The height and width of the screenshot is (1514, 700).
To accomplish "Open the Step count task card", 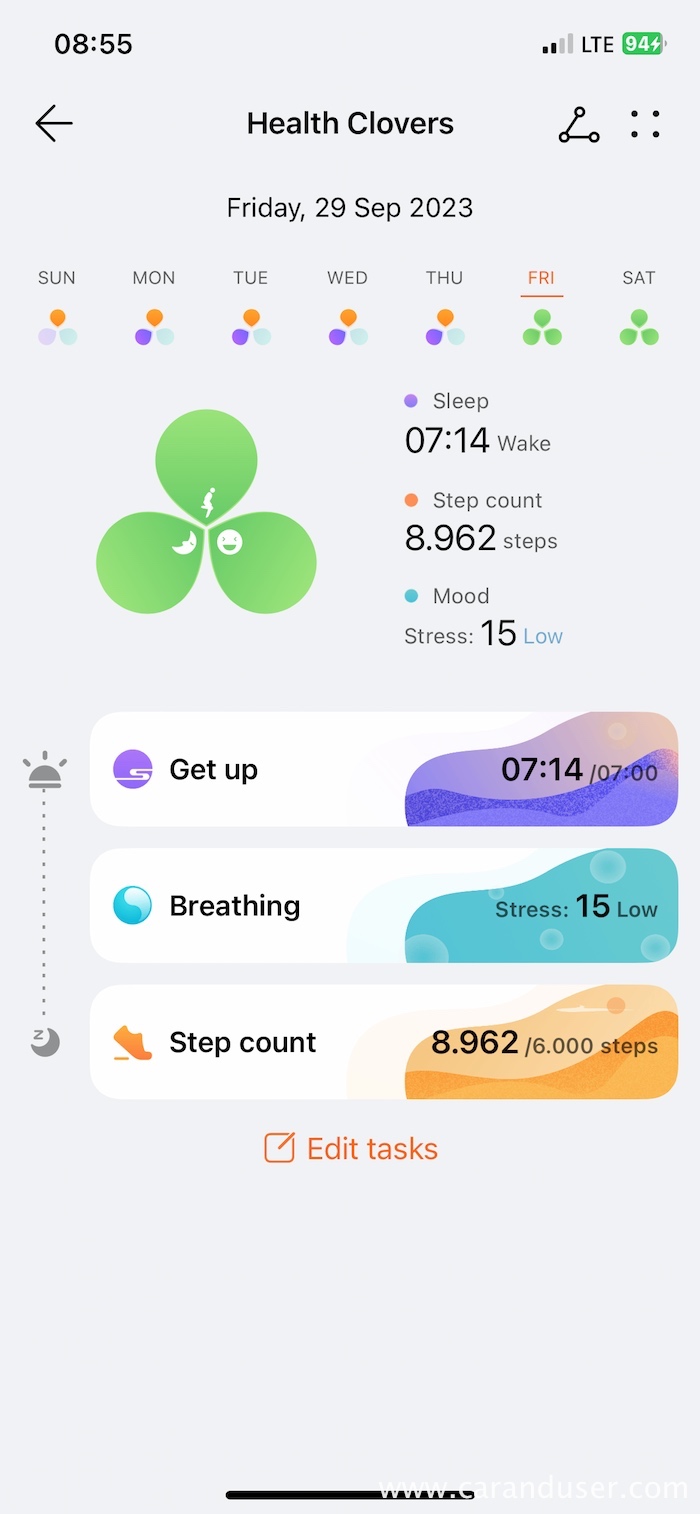I will coord(384,1042).
